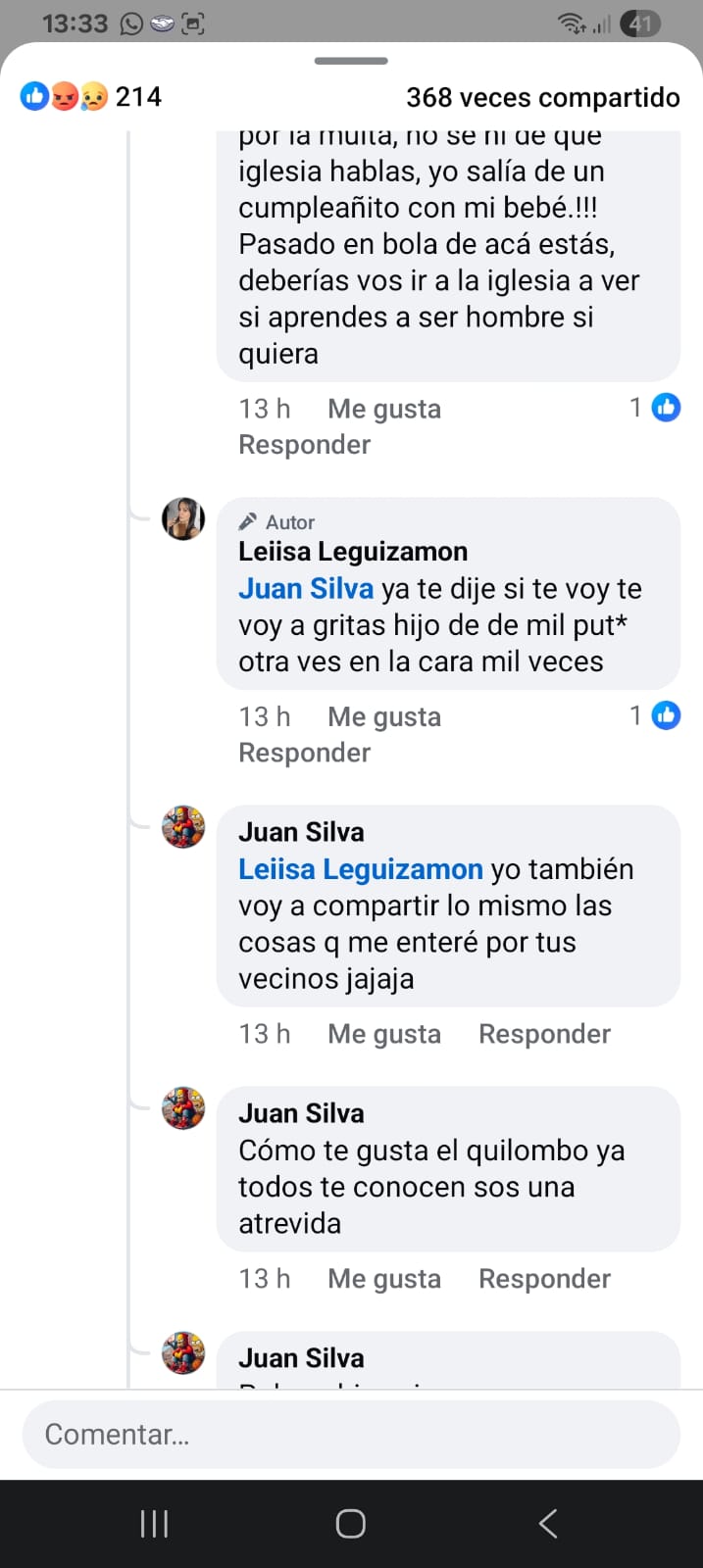This screenshot has height=1568, width=703.
Task: Open Leiisa Leguizamon mention in Juan's comment
Action: [360, 869]
